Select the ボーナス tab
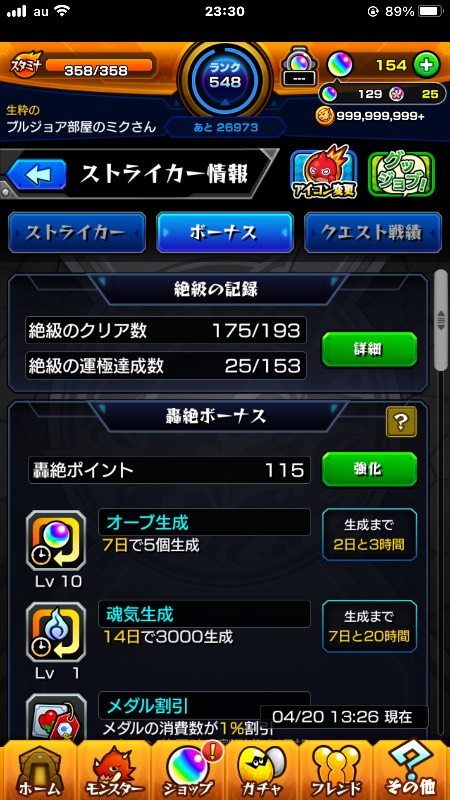Screen dimensions: 450x800 point(225,233)
